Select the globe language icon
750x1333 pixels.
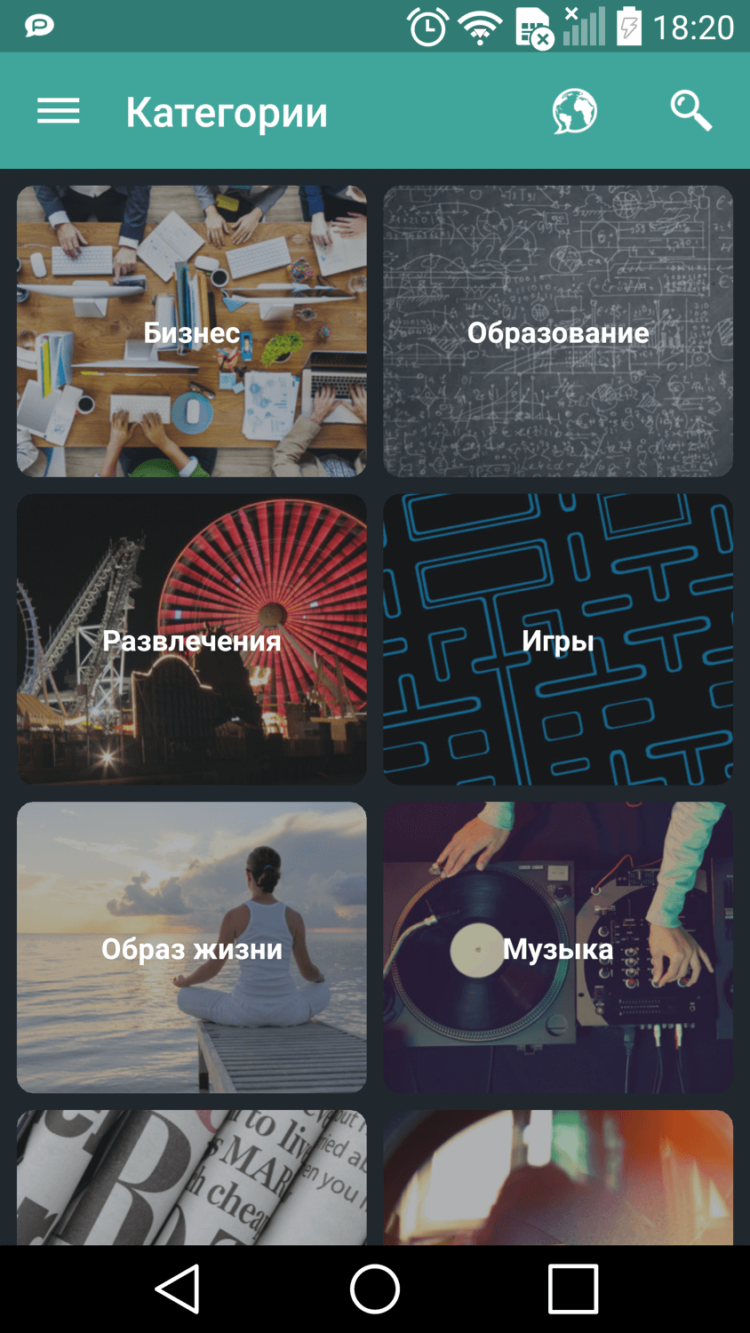click(572, 111)
